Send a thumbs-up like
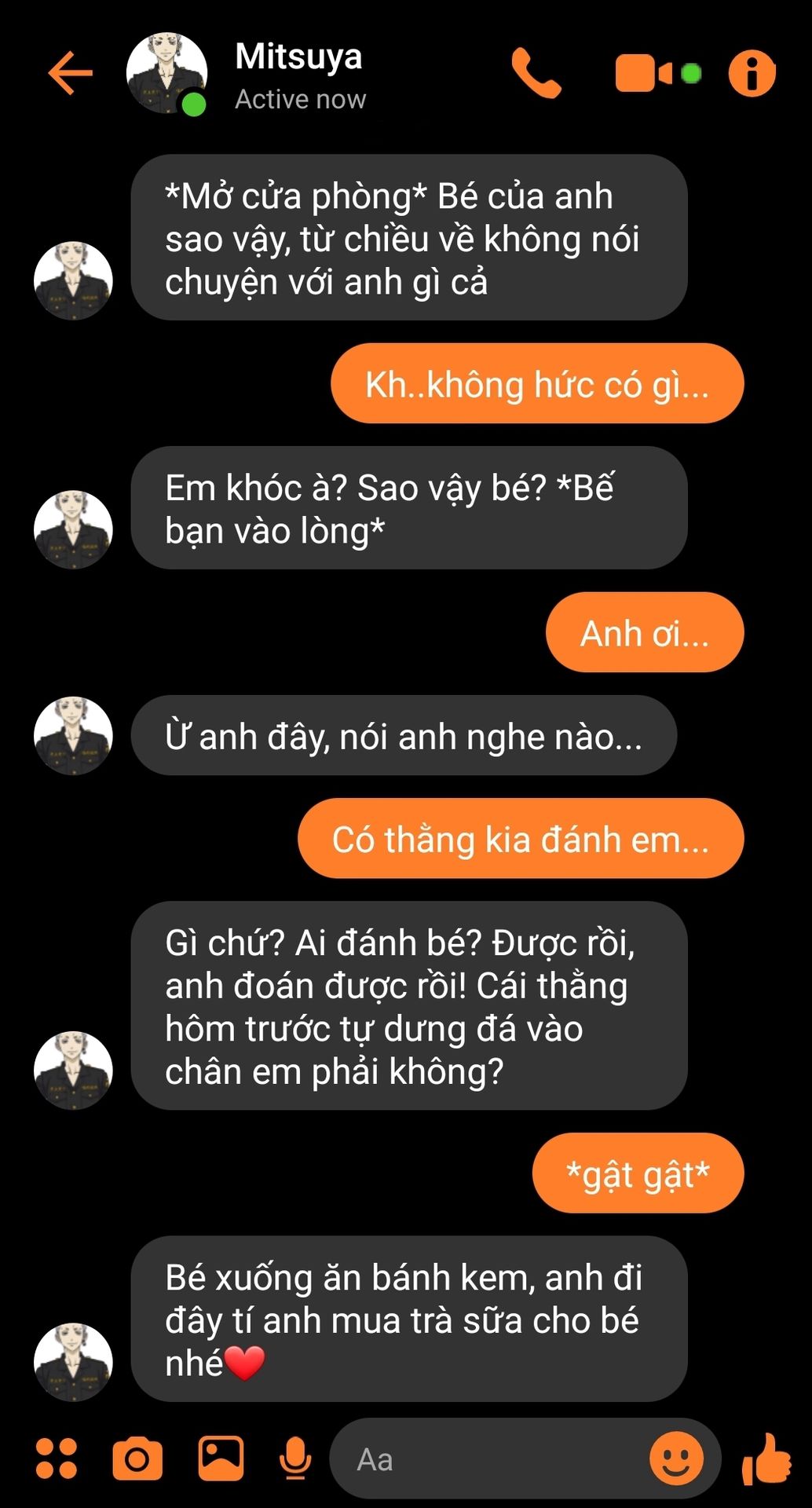Screen dimensions: 812x1508 point(766,1459)
